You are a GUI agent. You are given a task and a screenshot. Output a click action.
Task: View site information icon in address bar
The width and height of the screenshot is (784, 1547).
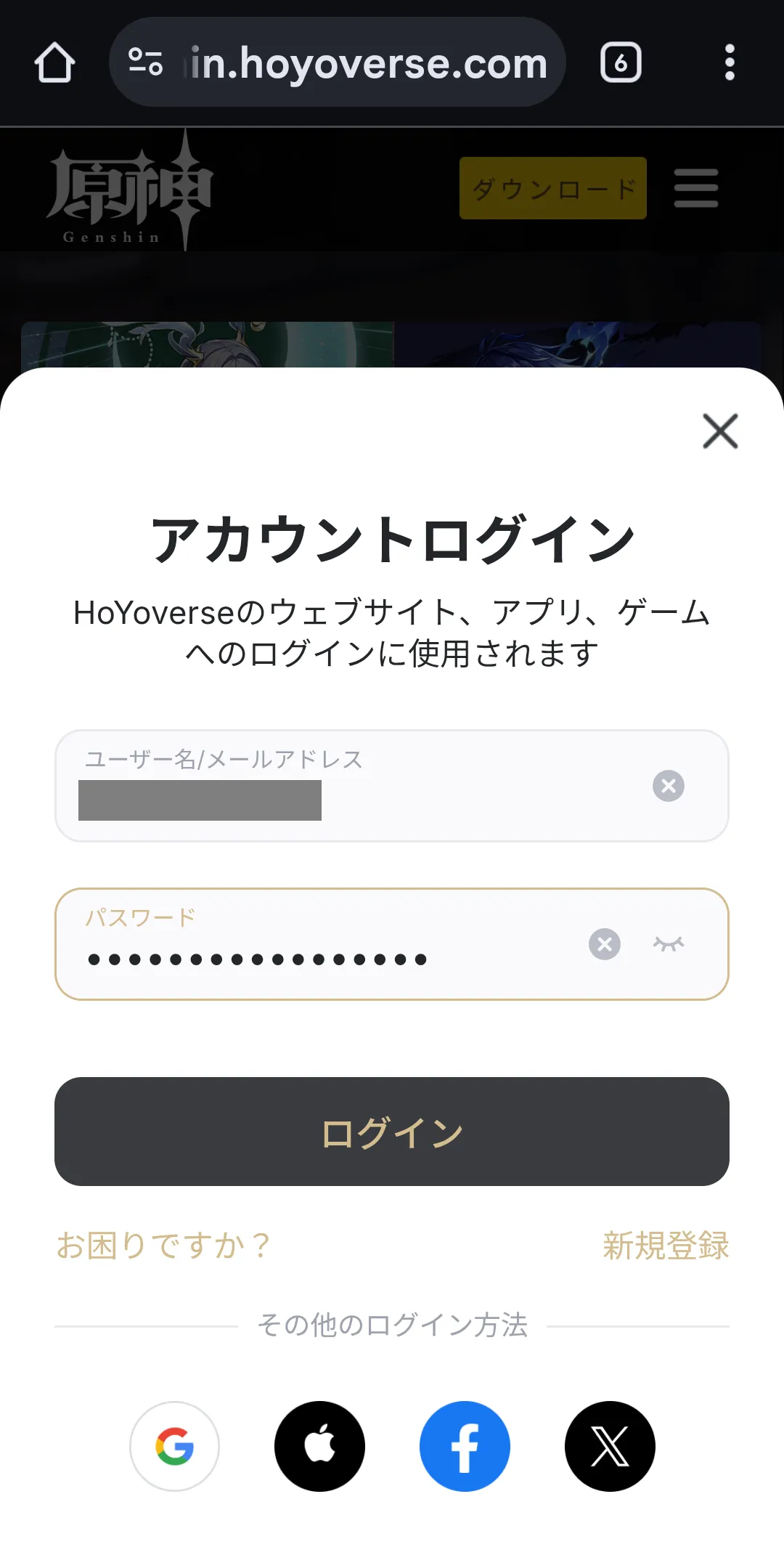coord(145,62)
